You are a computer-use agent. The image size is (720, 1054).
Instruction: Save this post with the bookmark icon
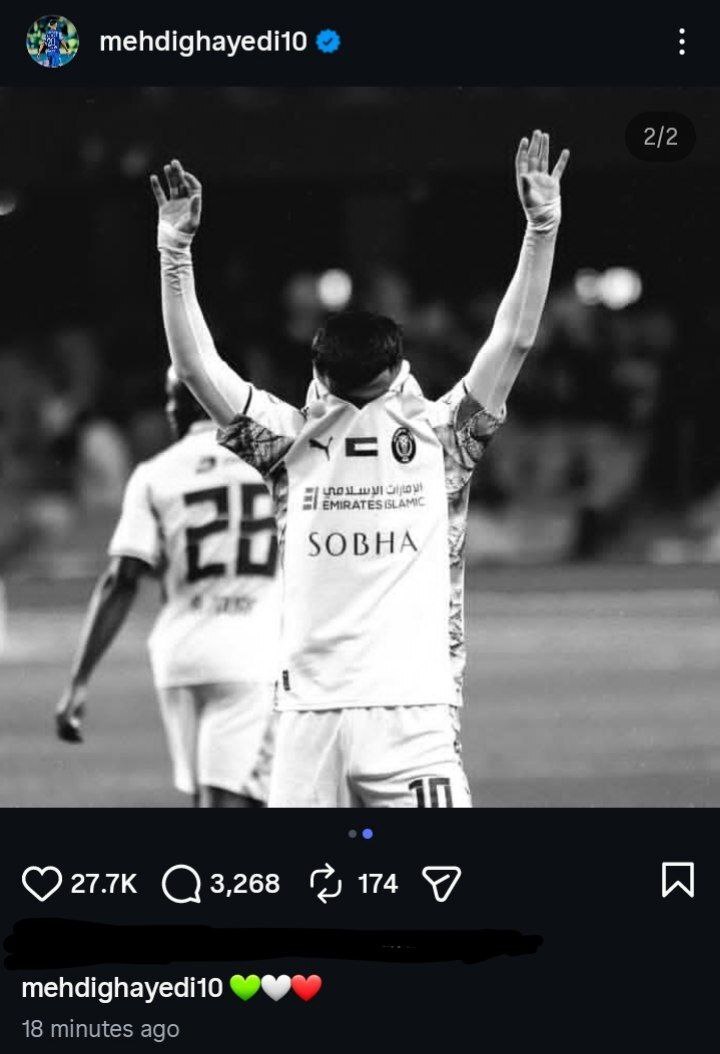pos(677,880)
